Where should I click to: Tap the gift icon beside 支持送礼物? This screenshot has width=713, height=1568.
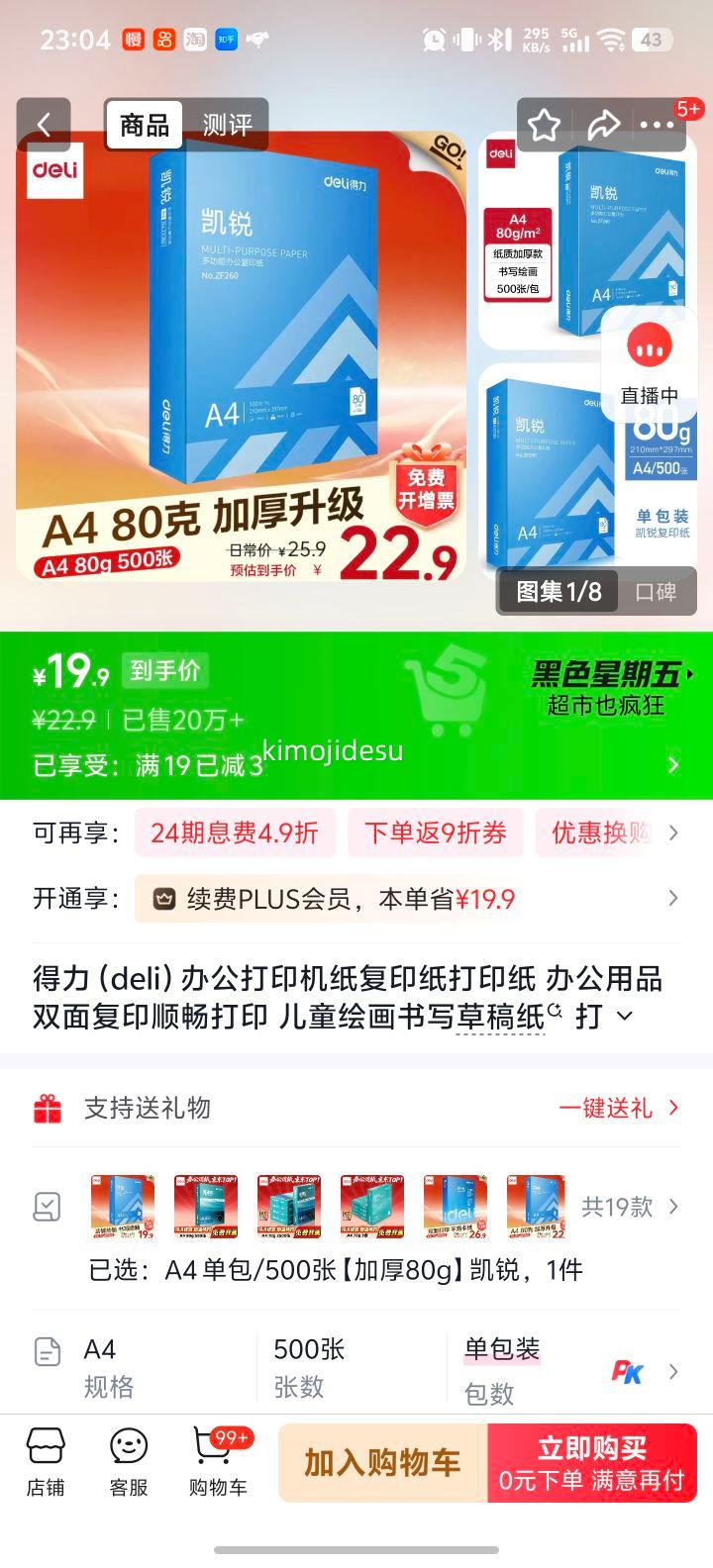coord(41,1108)
